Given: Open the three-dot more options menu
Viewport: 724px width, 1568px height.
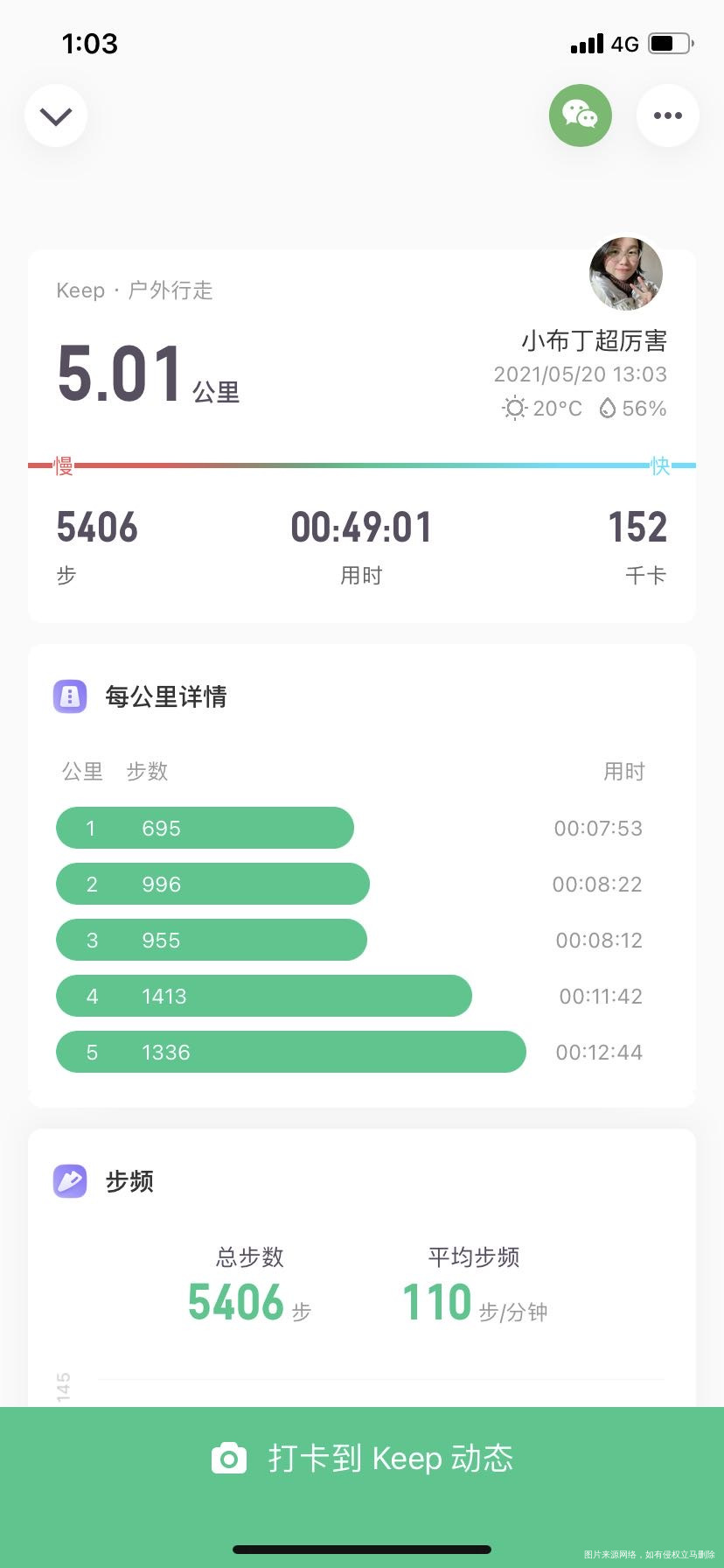Looking at the screenshot, I should coord(668,115).
